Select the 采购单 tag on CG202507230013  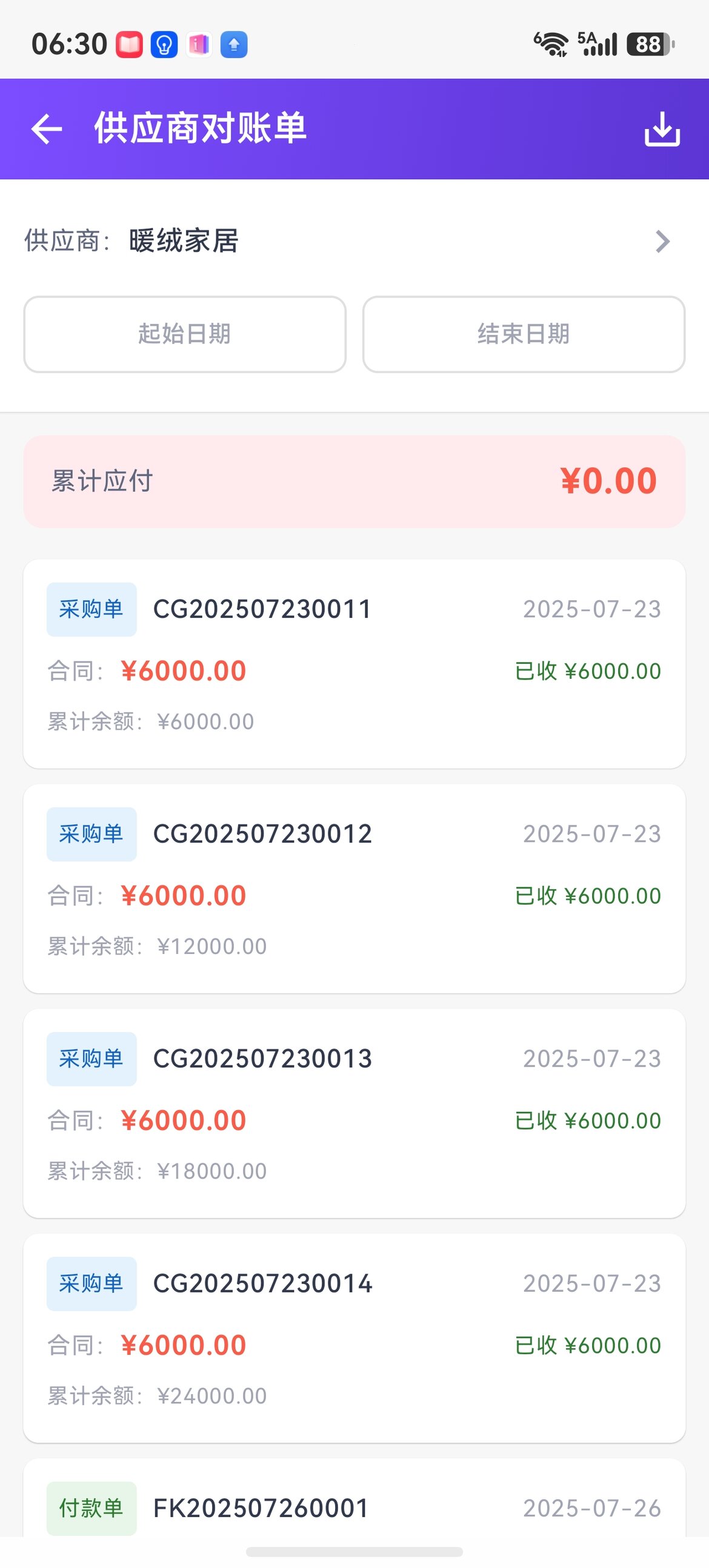pyautogui.click(x=91, y=1059)
